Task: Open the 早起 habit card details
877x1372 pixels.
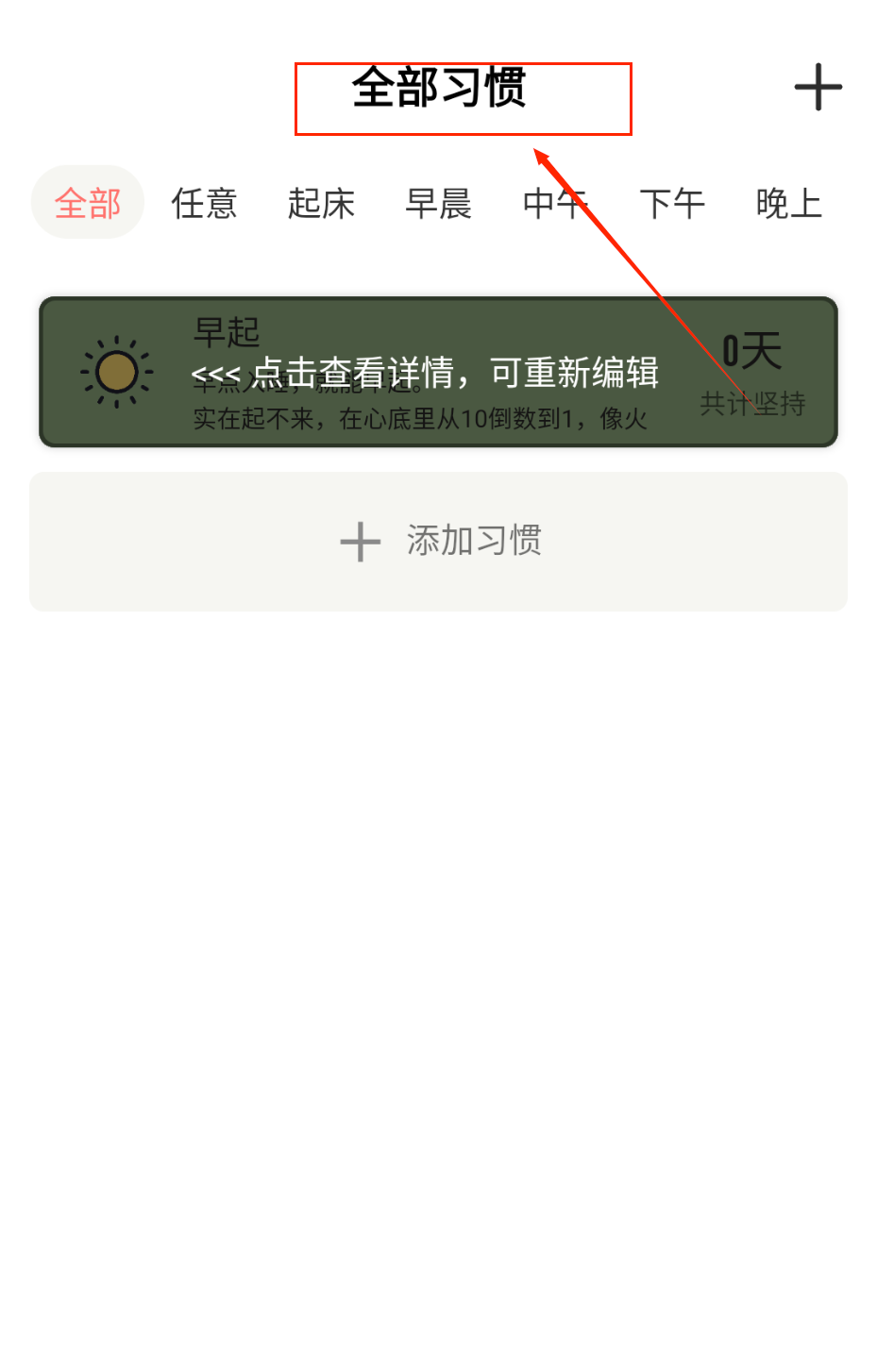Action: click(x=438, y=372)
